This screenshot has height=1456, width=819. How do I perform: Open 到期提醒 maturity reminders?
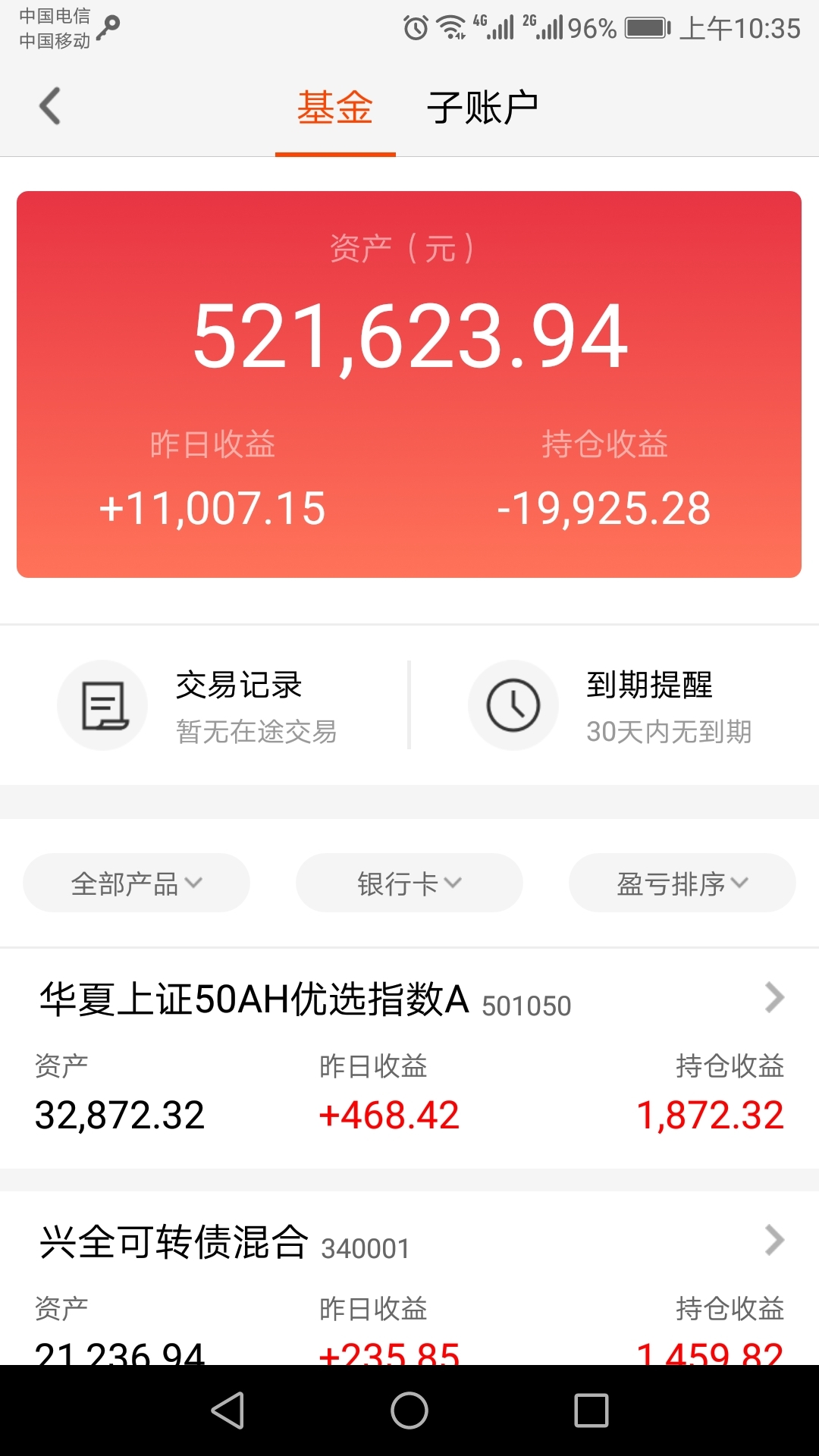(x=614, y=705)
